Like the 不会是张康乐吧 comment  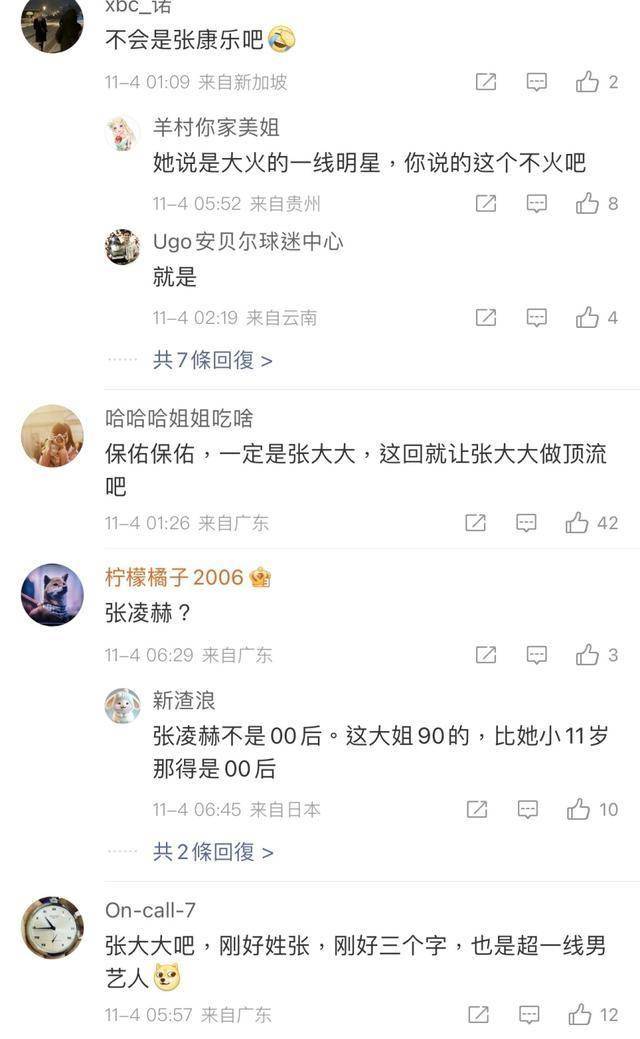[587, 82]
